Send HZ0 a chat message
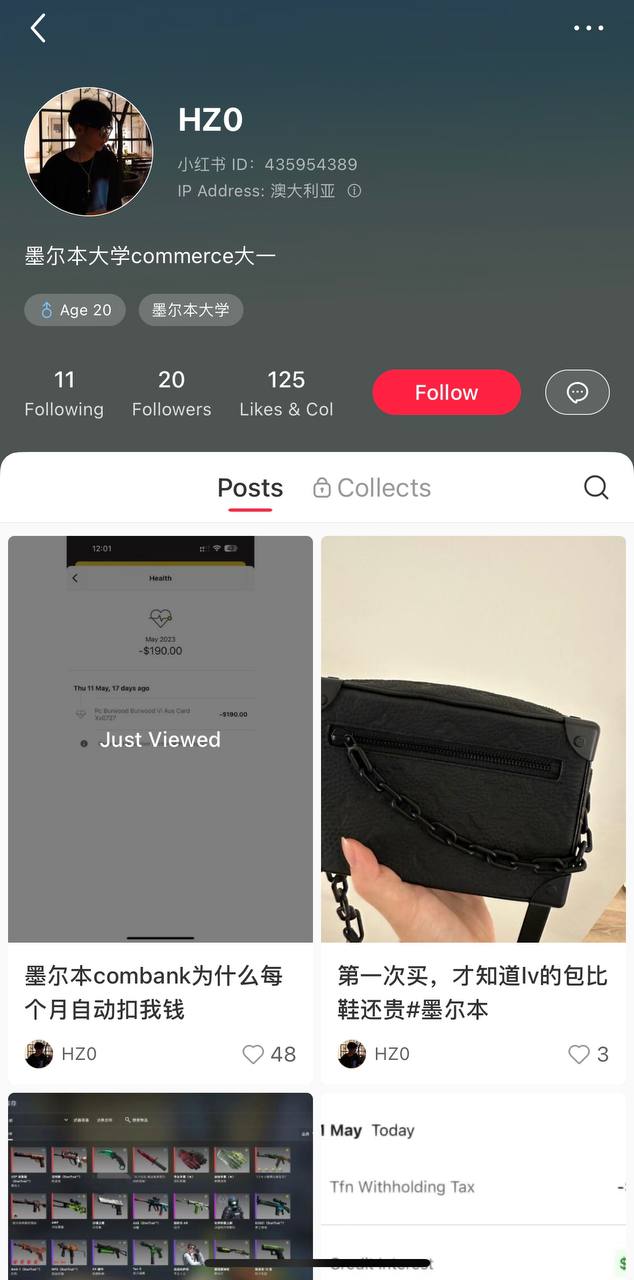634x1280 pixels. (x=577, y=392)
